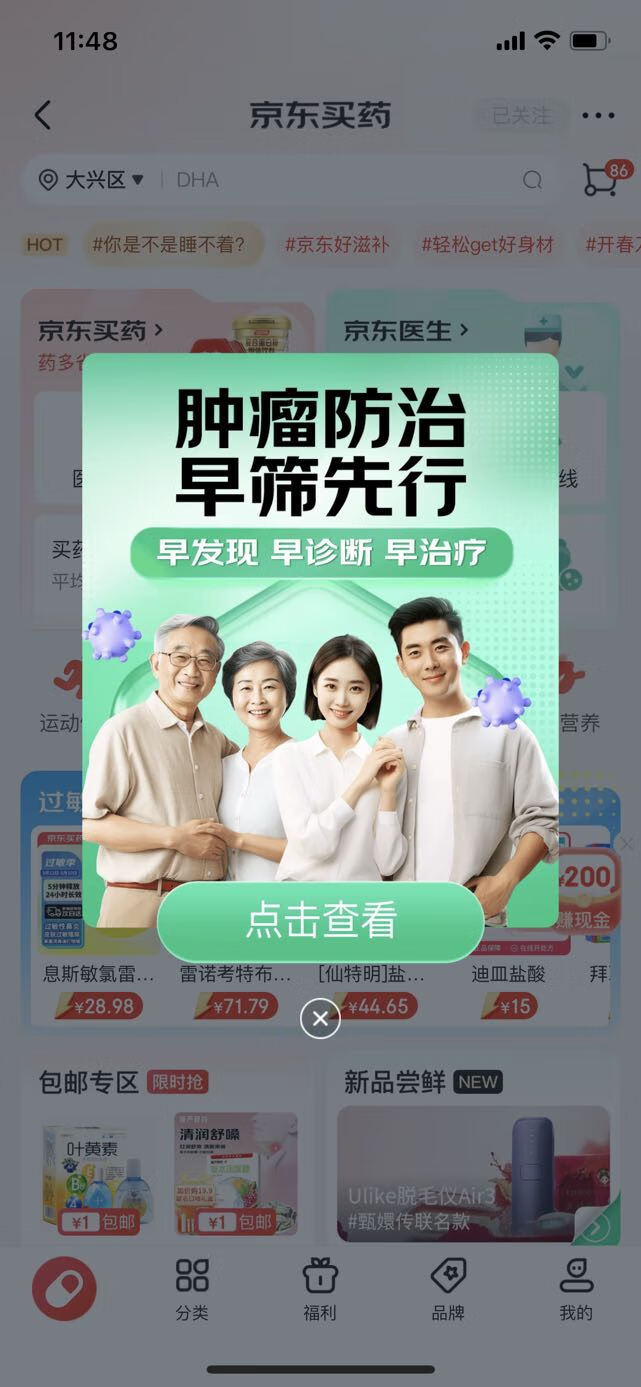Switch to the 福利 tab
Image resolution: width=641 pixels, height=1387 pixels.
point(320,1288)
